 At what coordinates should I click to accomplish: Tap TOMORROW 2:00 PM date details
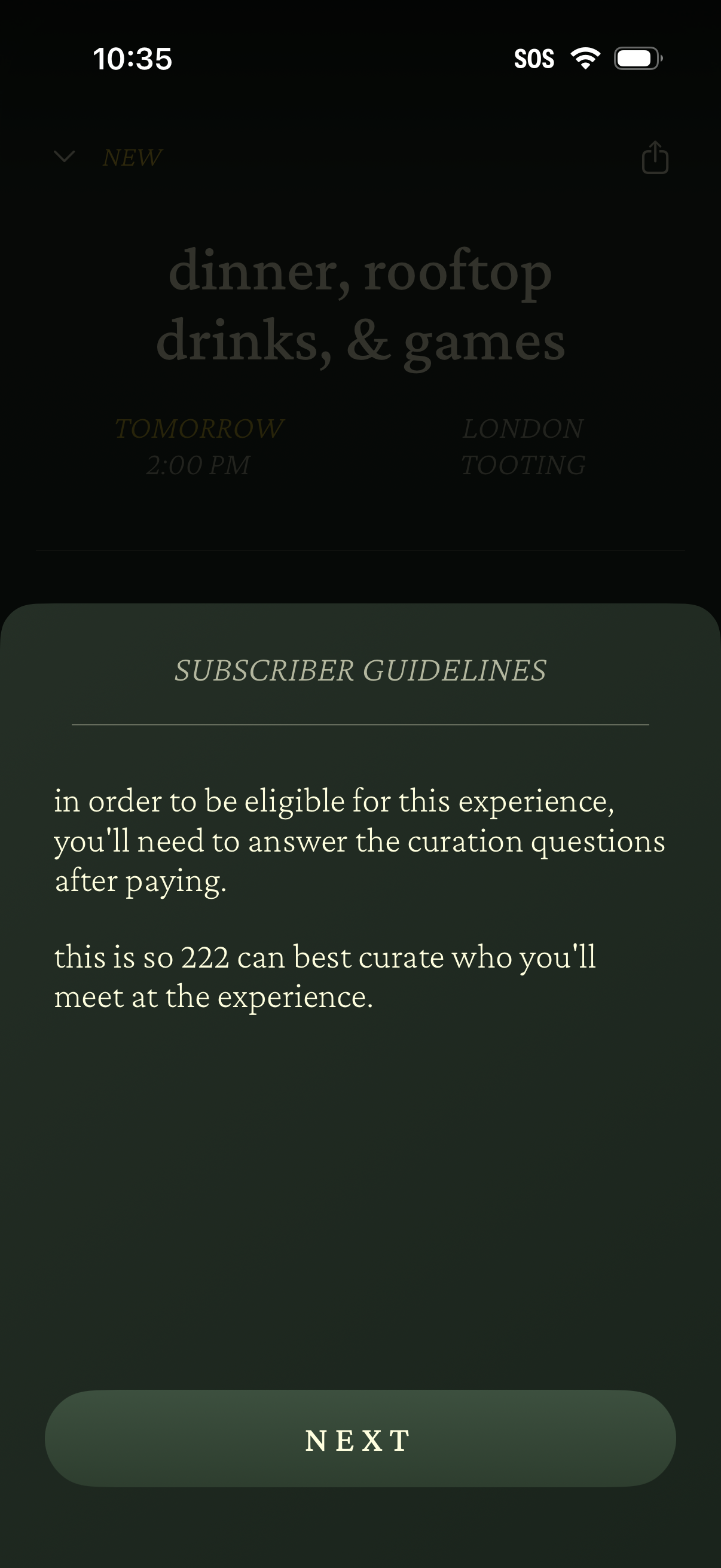click(x=199, y=445)
